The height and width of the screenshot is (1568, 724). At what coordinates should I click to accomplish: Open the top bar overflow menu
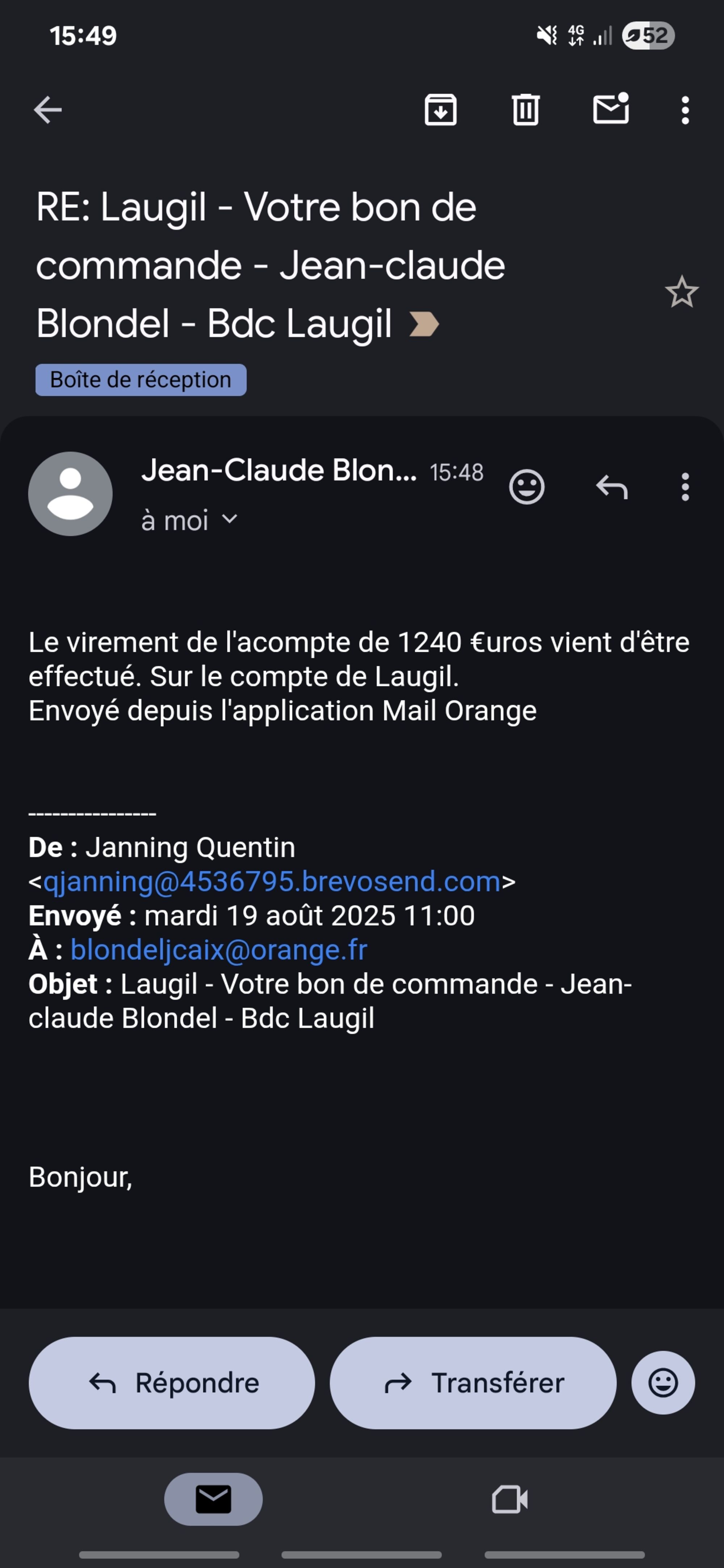(x=685, y=110)
